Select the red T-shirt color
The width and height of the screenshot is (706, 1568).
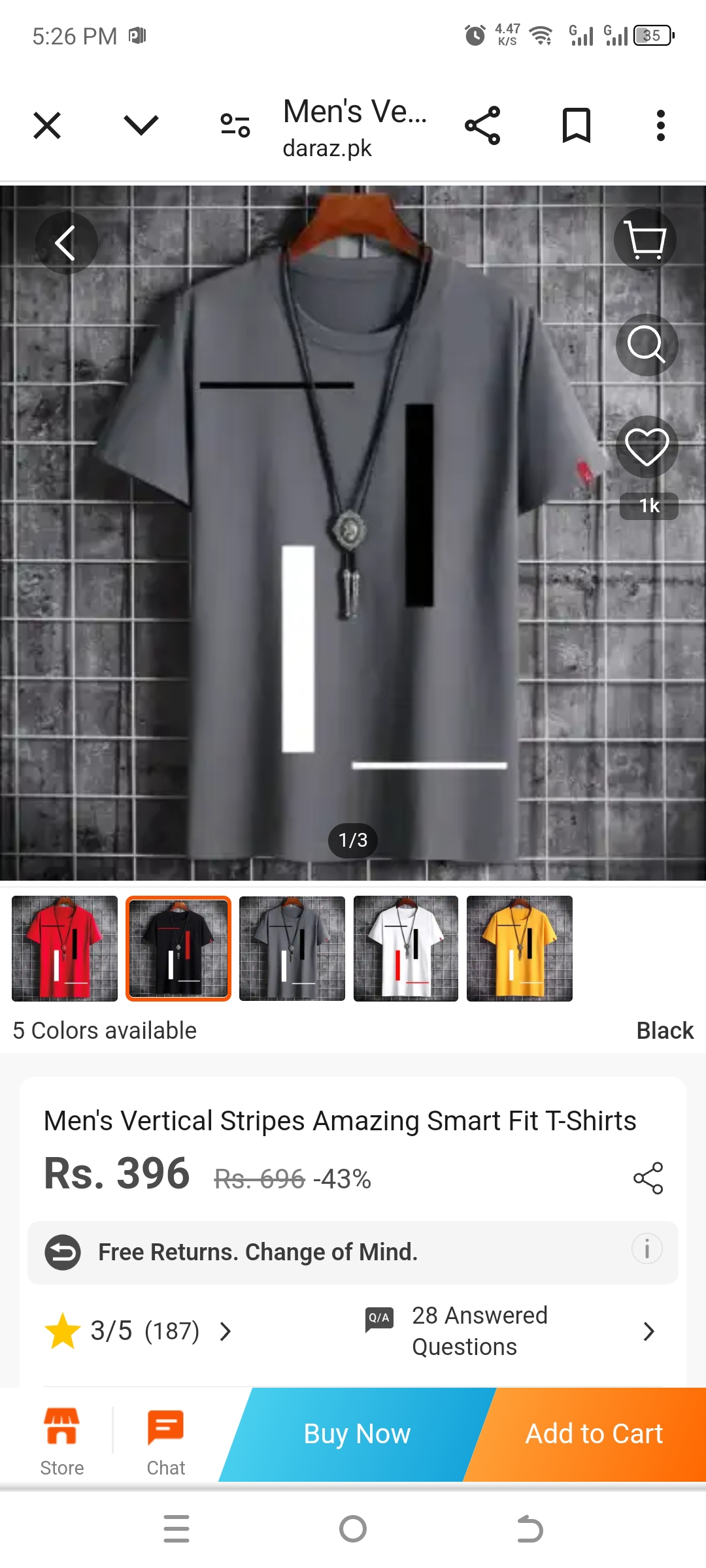[65, 948]
